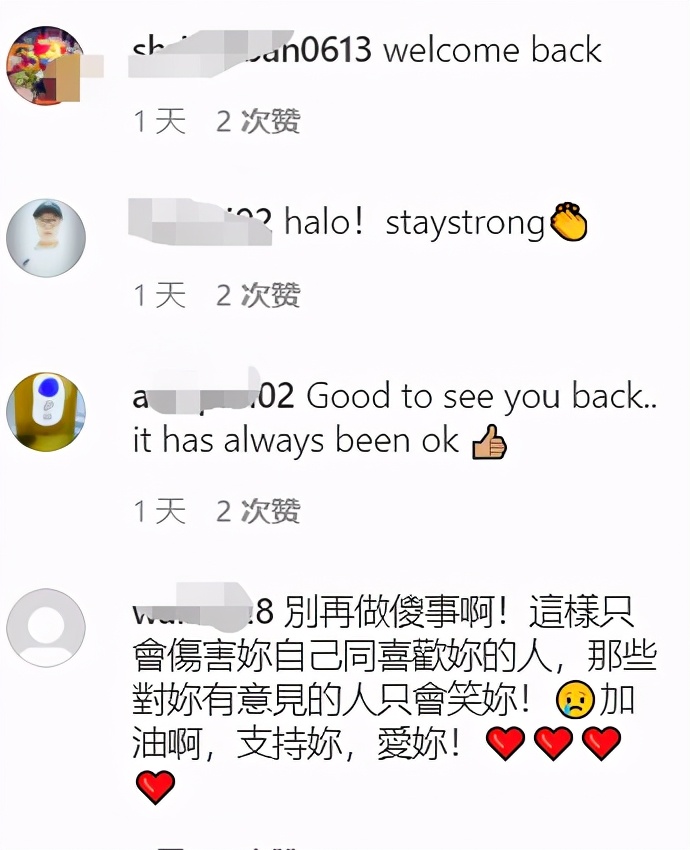
Task: Open avatar of the 'Good to see you back' commenter
Action: point(46,412)
